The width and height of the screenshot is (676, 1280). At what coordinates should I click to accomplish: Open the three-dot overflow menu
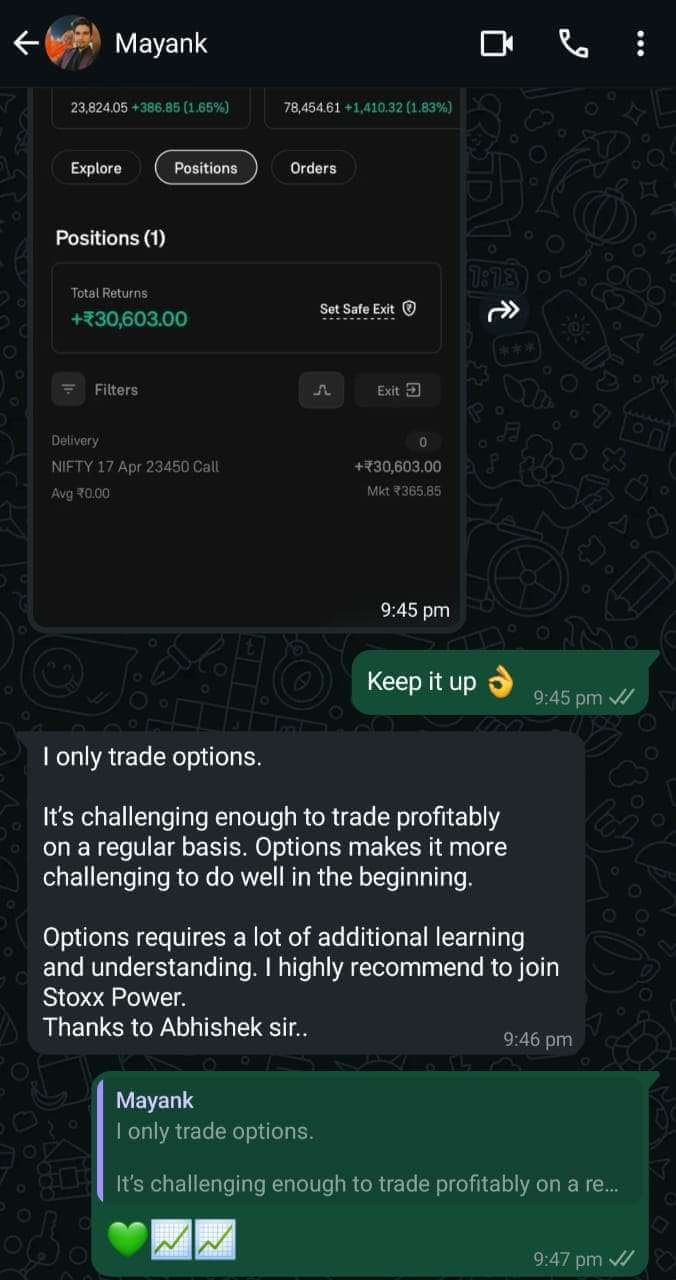tap(640, 43)
